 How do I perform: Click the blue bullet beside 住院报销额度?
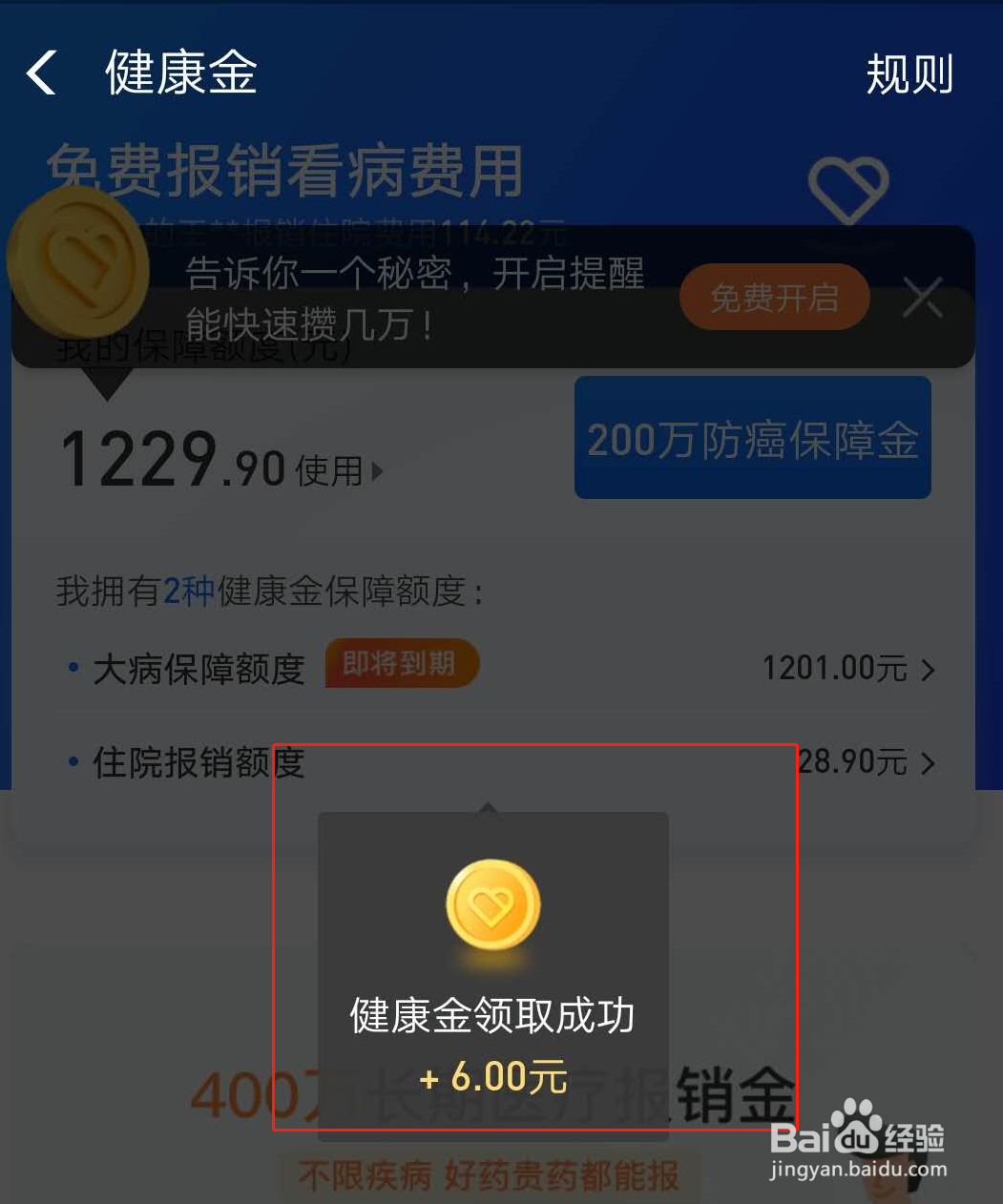pyautogui.click(x=73, y=760)
